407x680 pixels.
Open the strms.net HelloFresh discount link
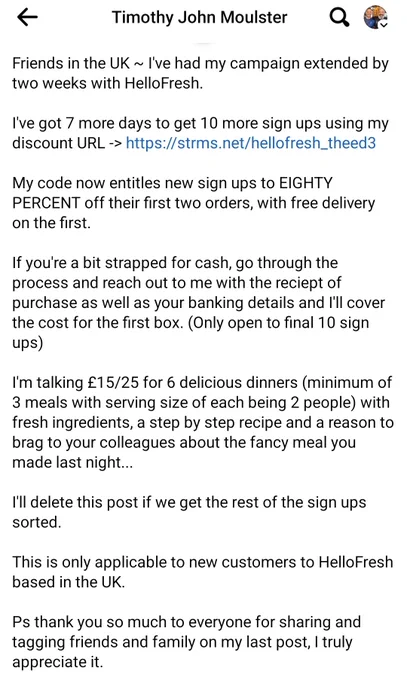[x=250, y=143]
